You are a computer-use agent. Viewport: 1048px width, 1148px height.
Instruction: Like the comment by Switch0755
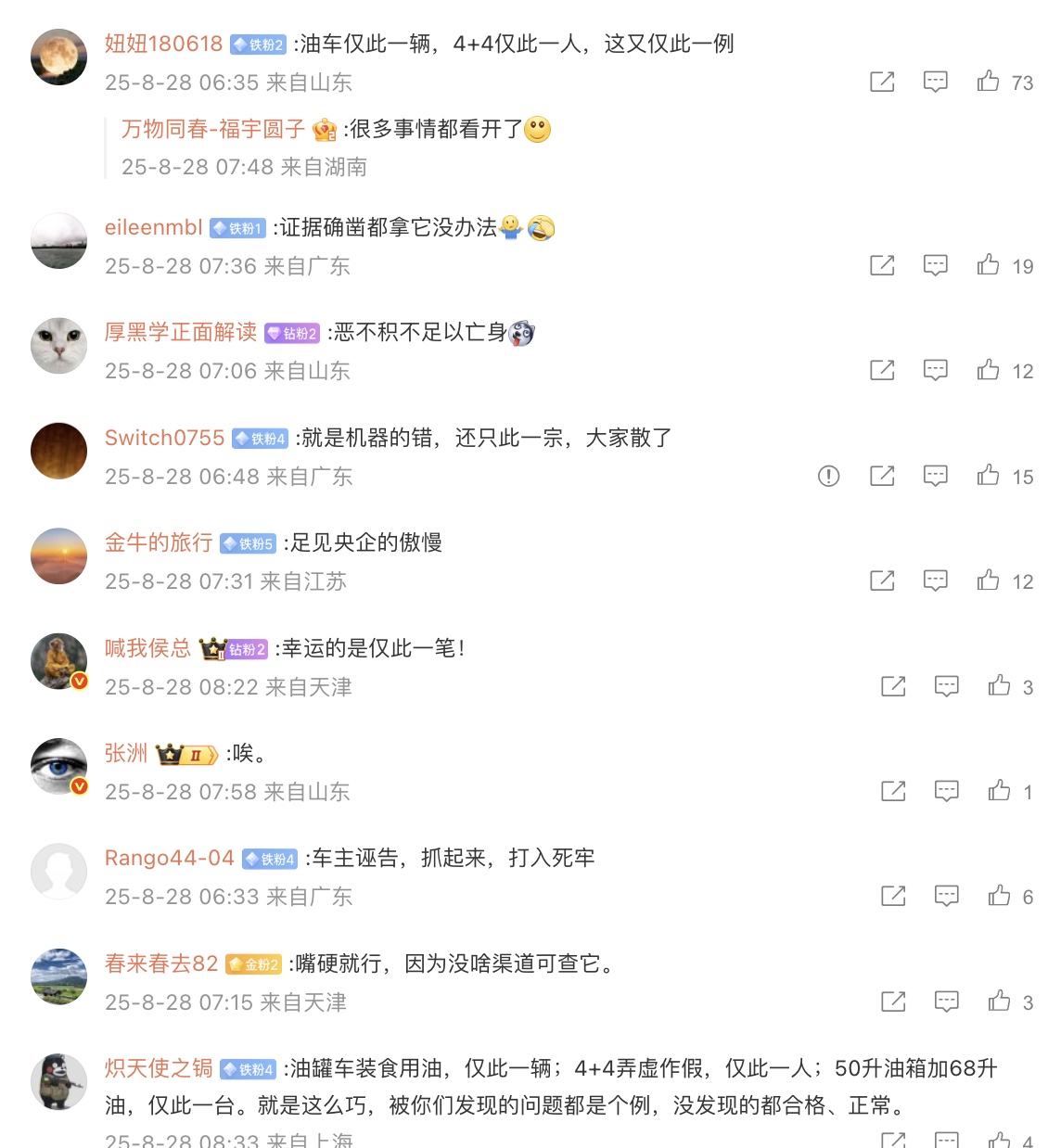tap(989, 477)
